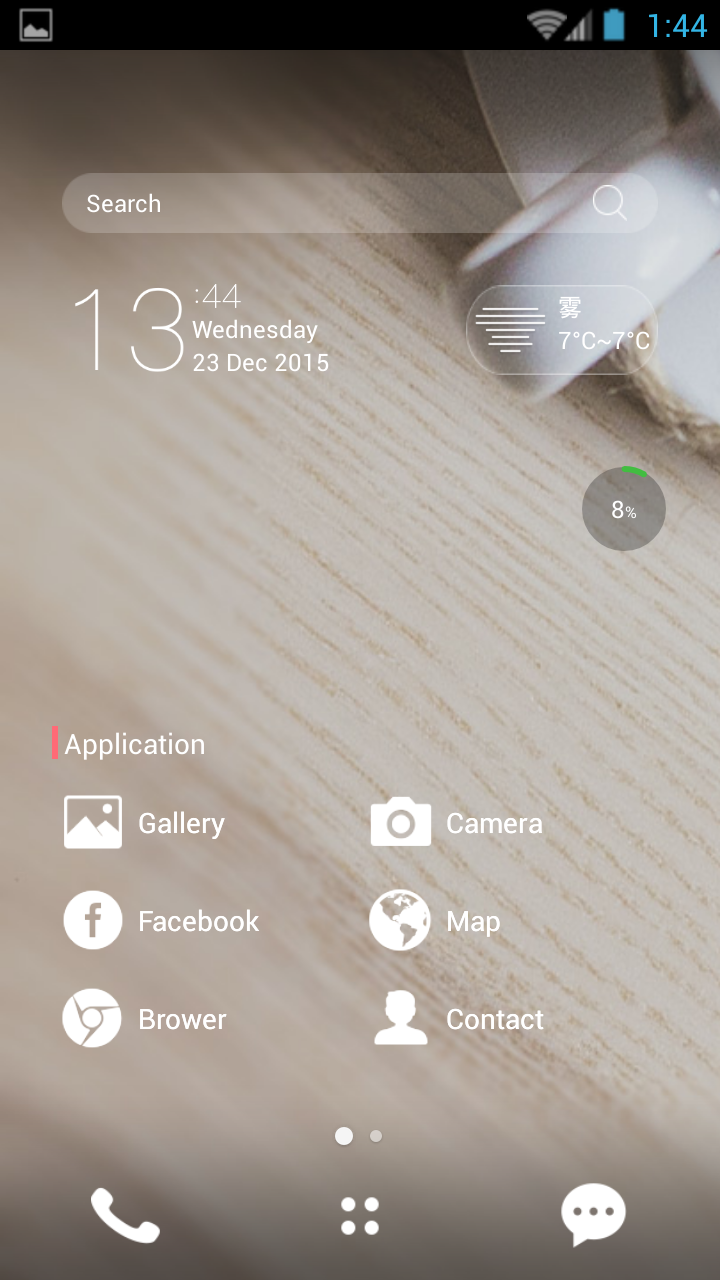Go to the second home page dot

(376, 1136)
